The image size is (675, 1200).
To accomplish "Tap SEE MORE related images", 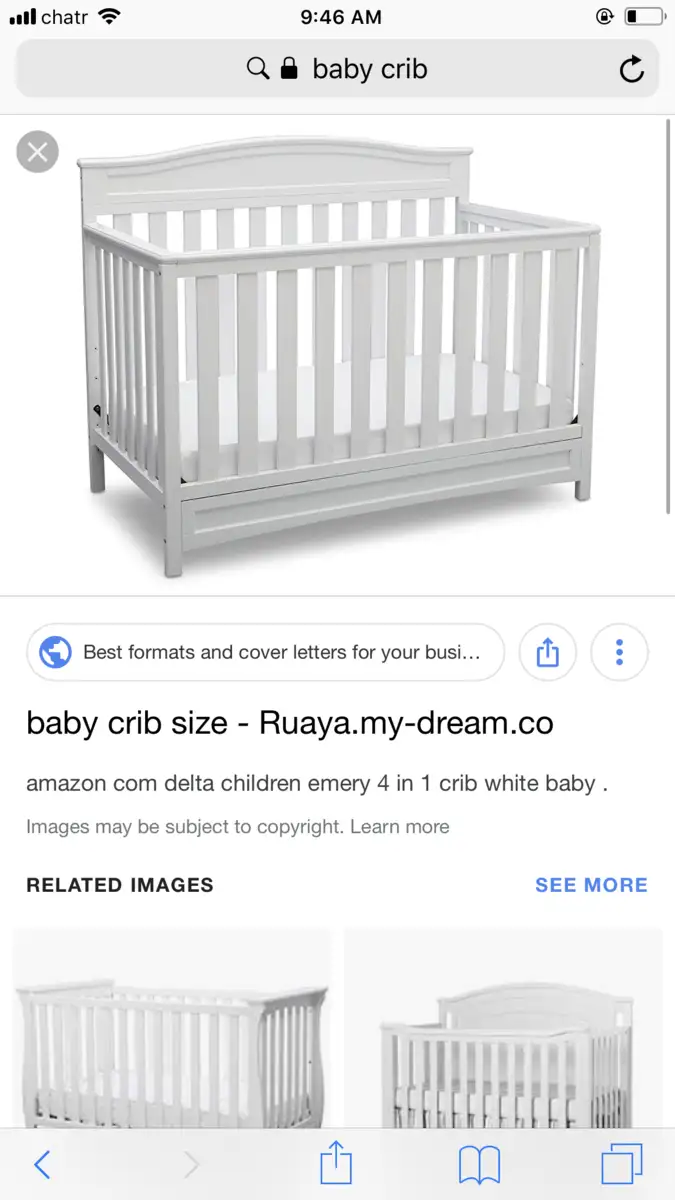I will (591, 885).
